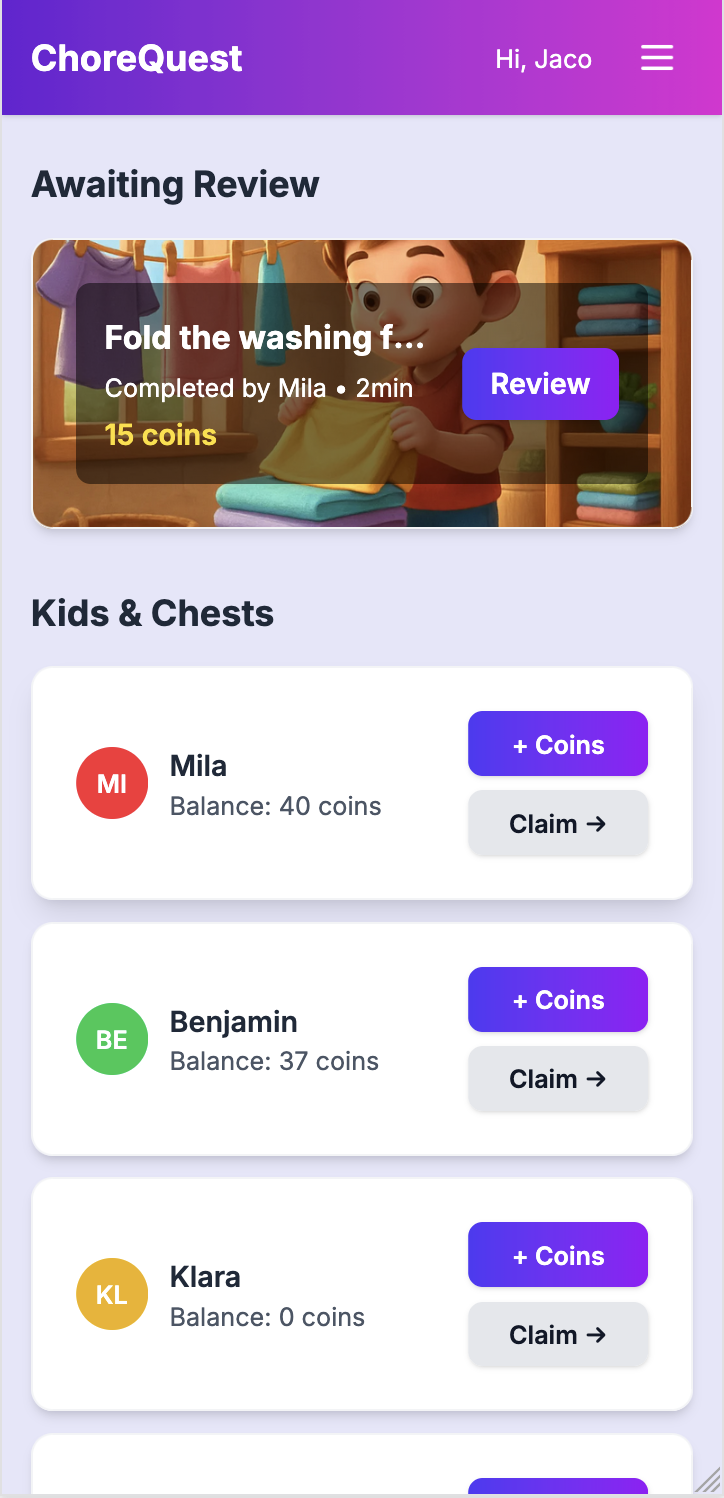The image size is (724, 1498).
Task: Open Claim for Mila
Action: (x=558, y=823)
